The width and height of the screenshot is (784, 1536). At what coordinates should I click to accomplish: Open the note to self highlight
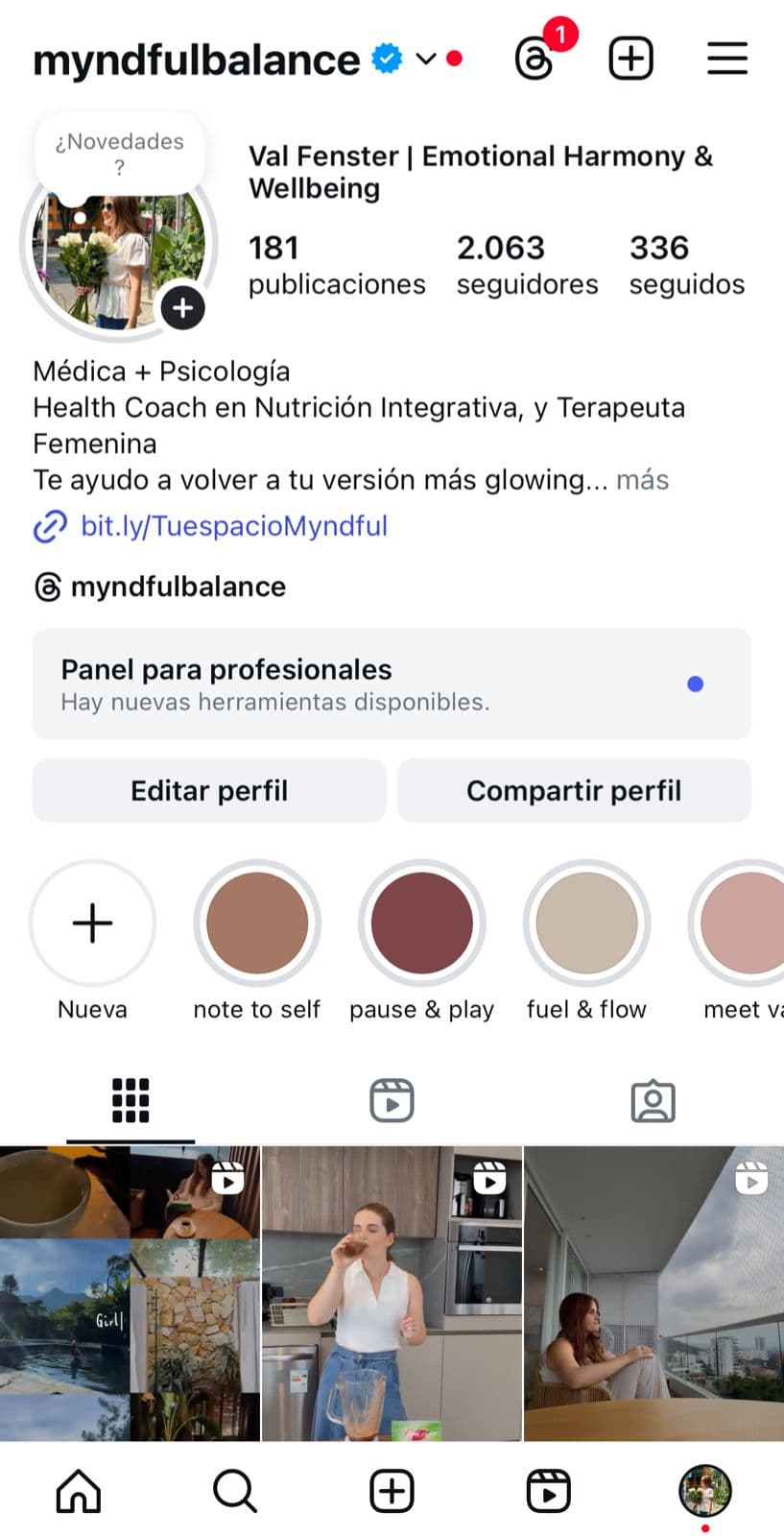click(256, 924)
